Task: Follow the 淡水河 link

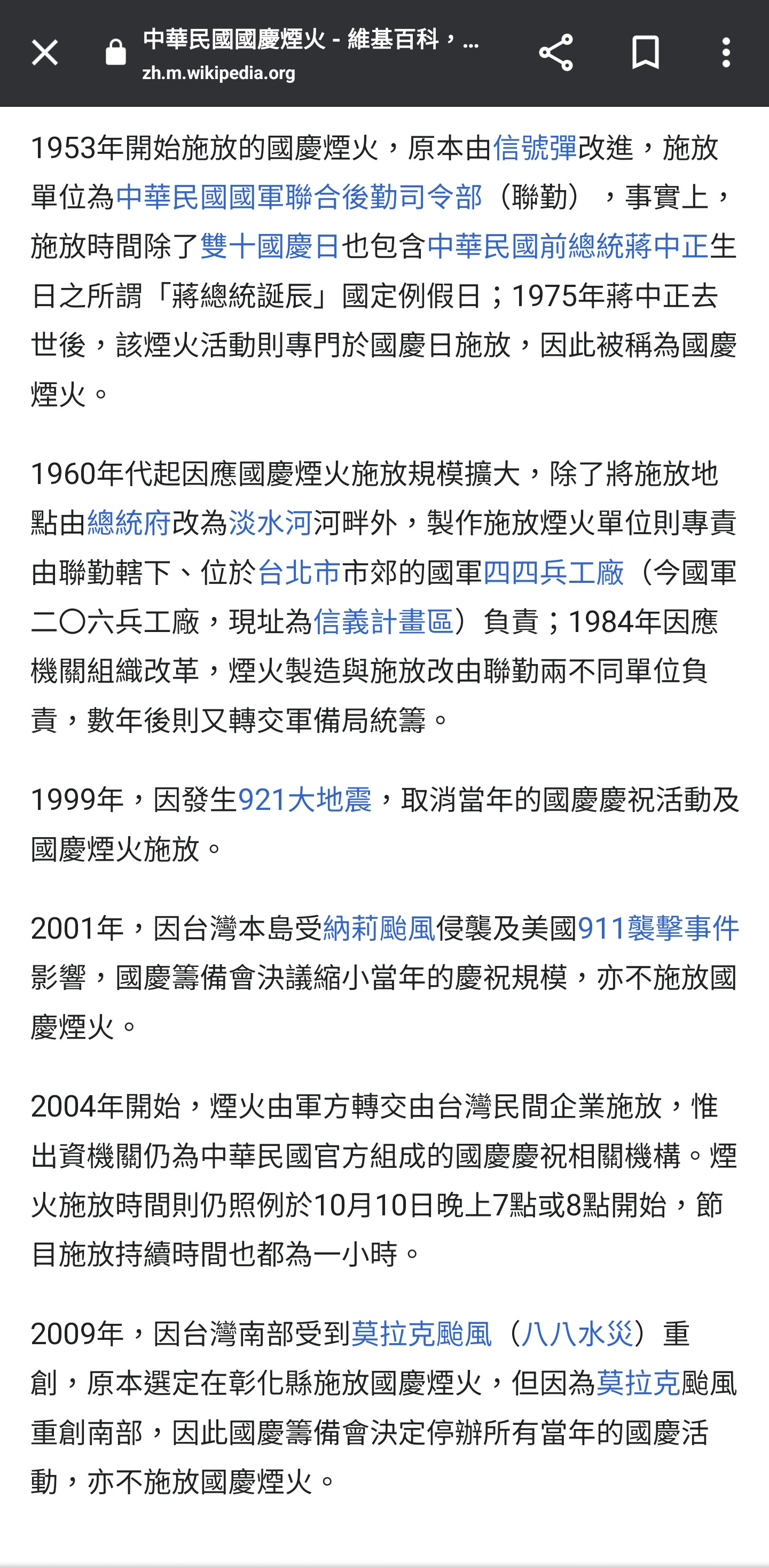Action: (x=271, y=524)
